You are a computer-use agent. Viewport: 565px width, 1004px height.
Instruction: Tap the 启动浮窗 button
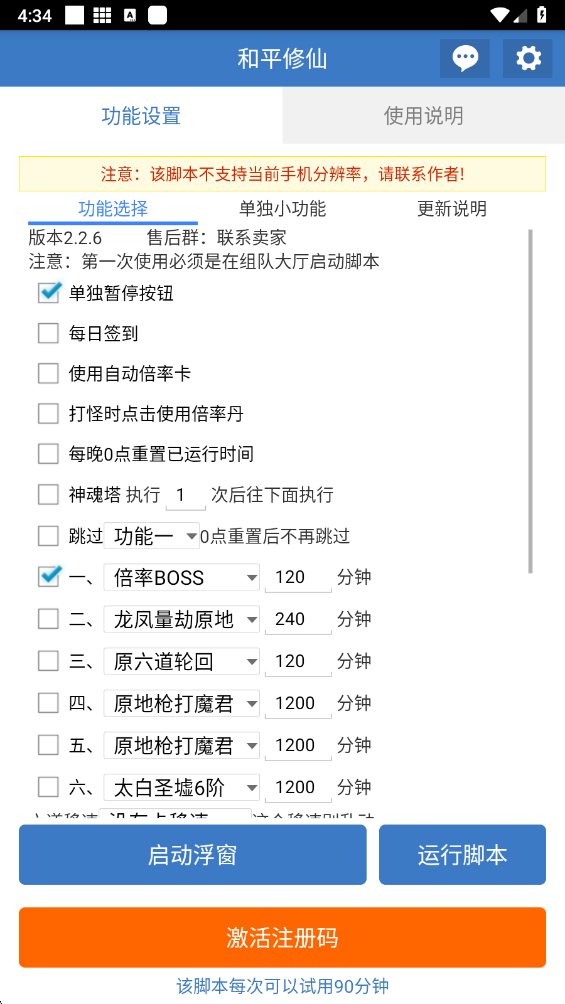(x=193, y=855)
